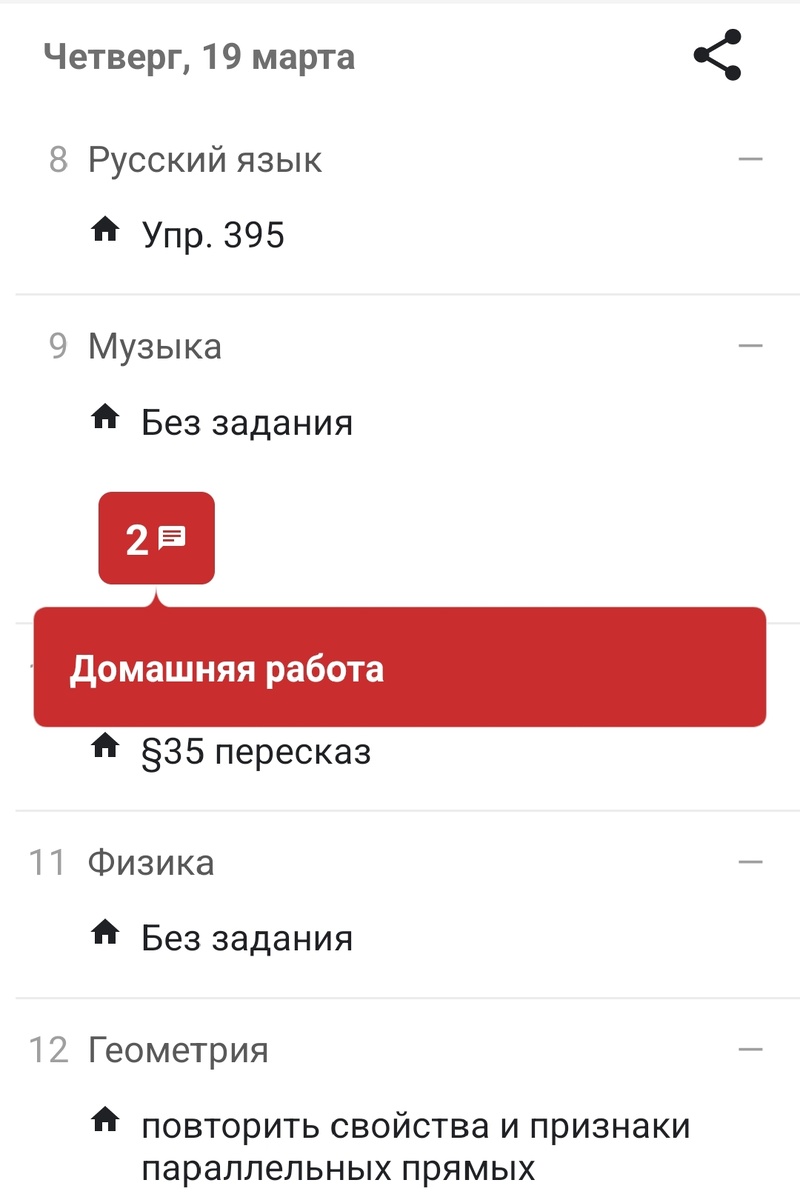Tap the home icon next to §35 пересказ
The height and width of the screenshot is (1200, 800).
click(x=106, y=747)
